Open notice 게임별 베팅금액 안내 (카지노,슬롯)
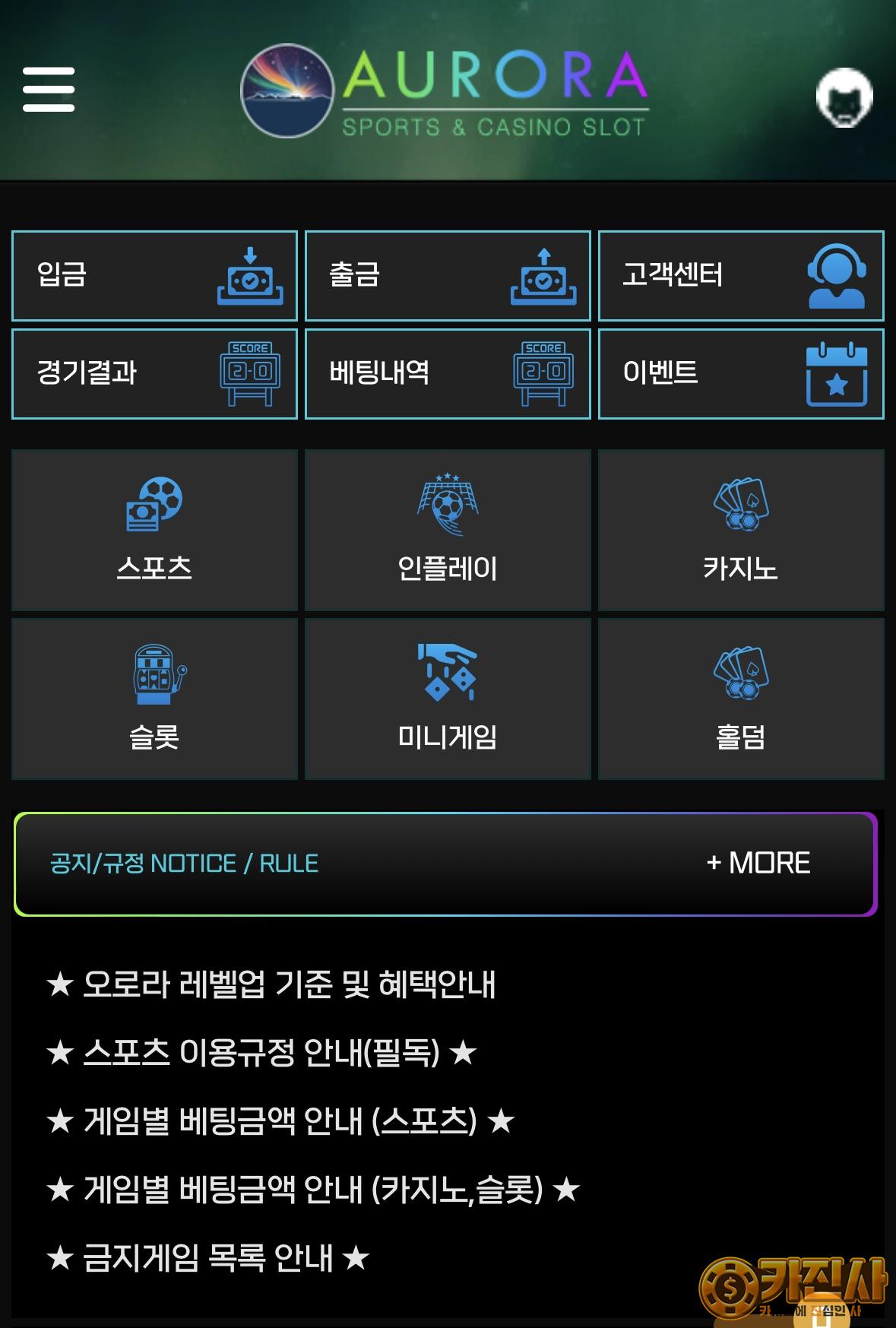Screen dimensions: 896x1328 [x=313, y=1190]
